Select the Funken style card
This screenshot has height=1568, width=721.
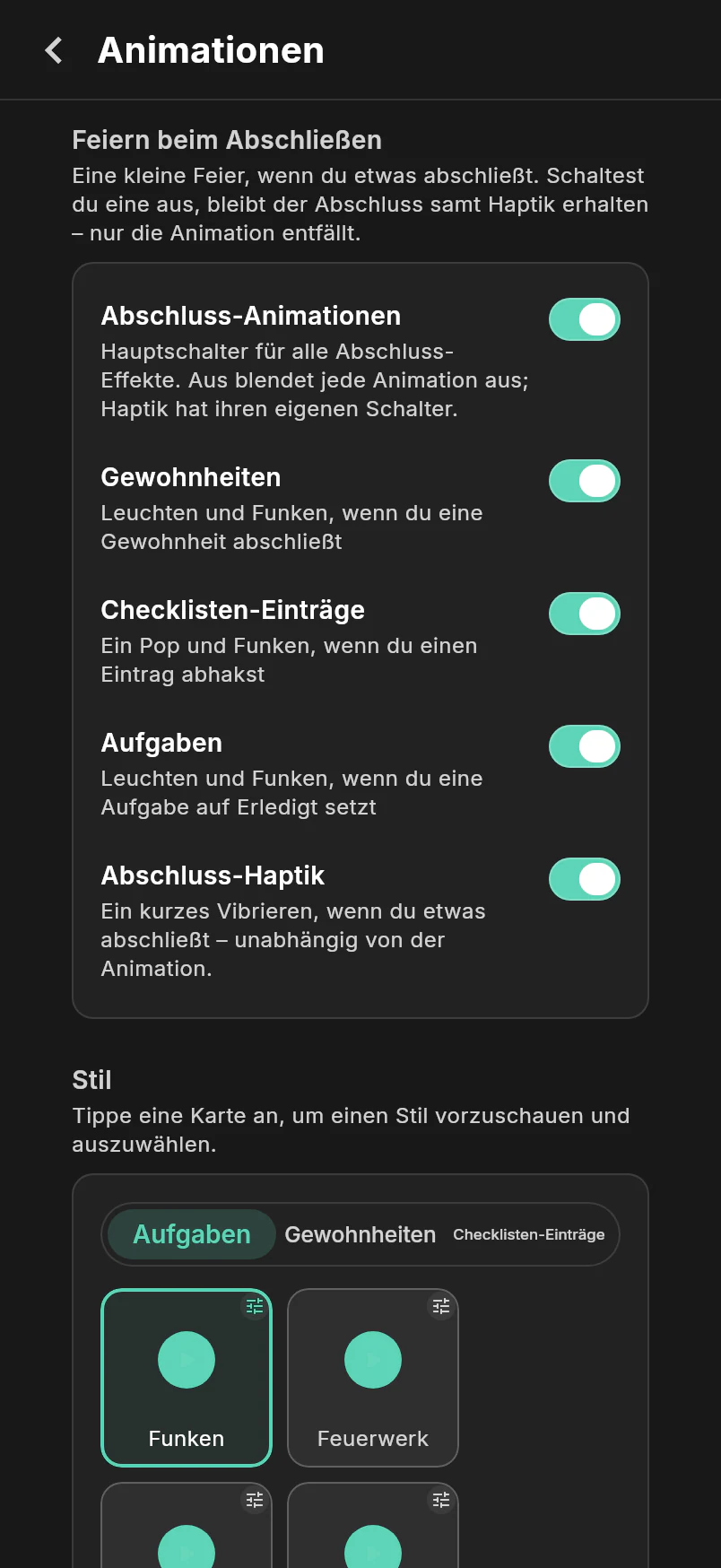coord(187,1378)
